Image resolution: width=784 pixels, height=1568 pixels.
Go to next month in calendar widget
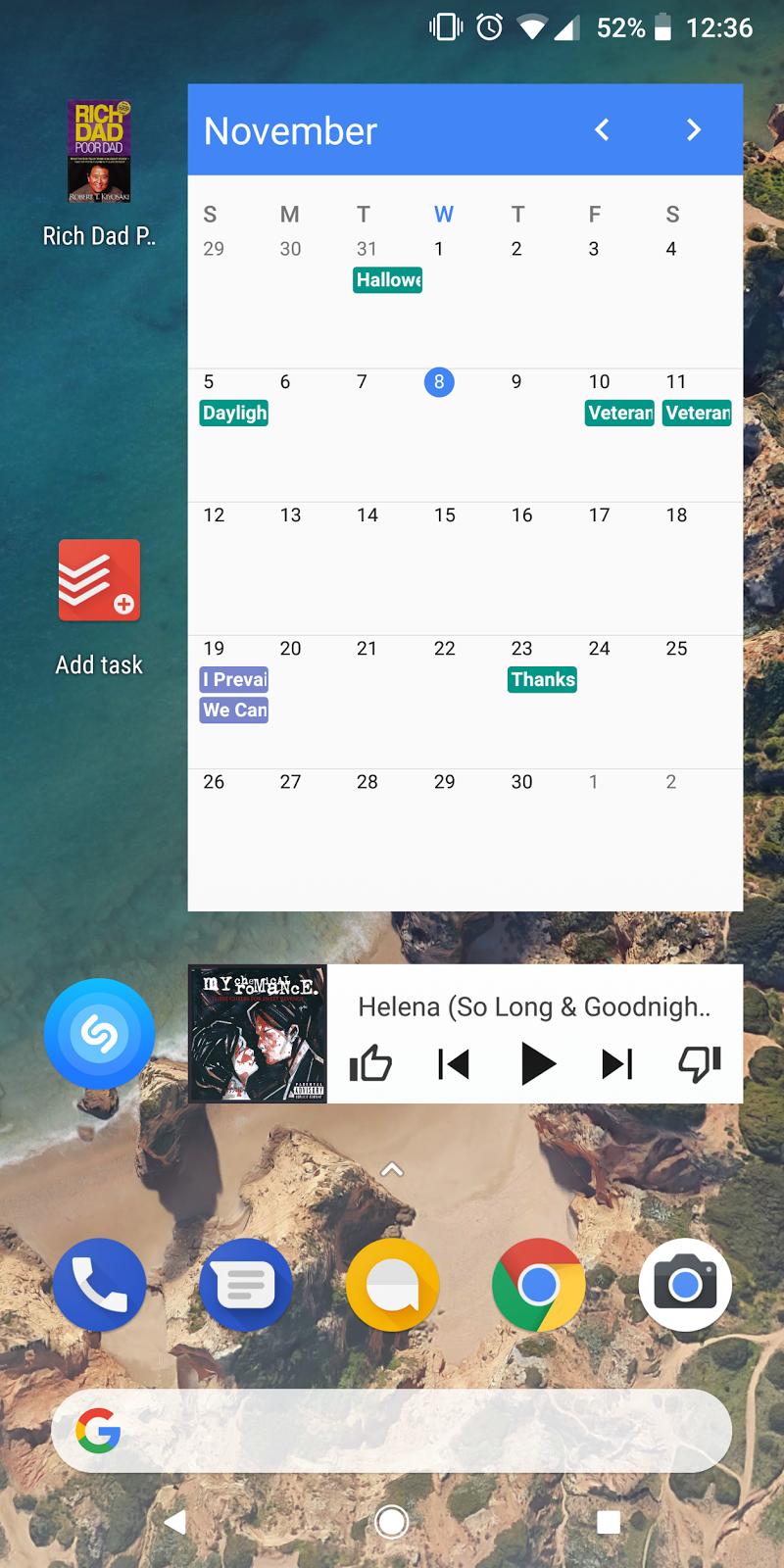(693, 129)
